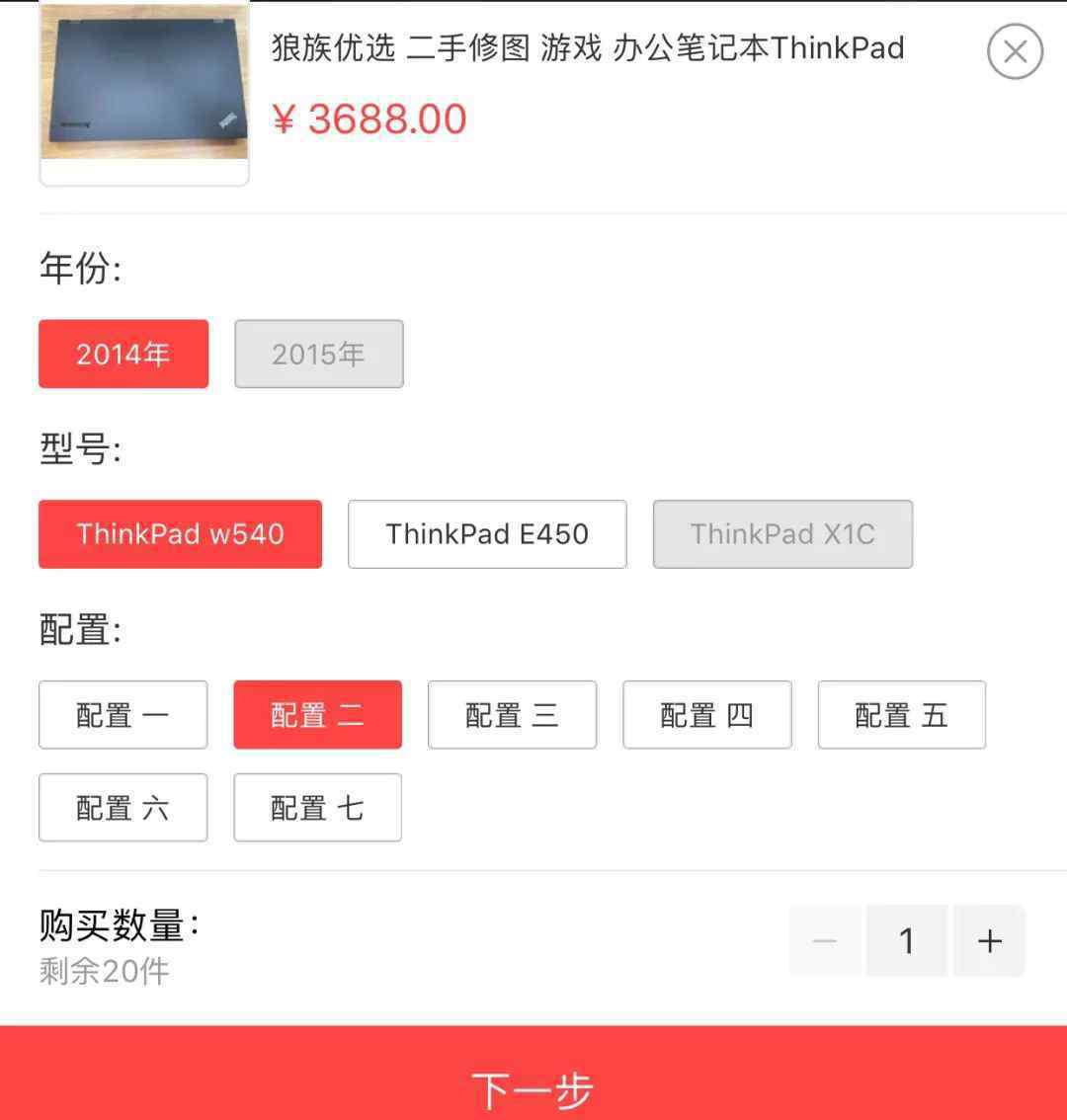
Task: Choose 配置 六
Action: point(123,808)
